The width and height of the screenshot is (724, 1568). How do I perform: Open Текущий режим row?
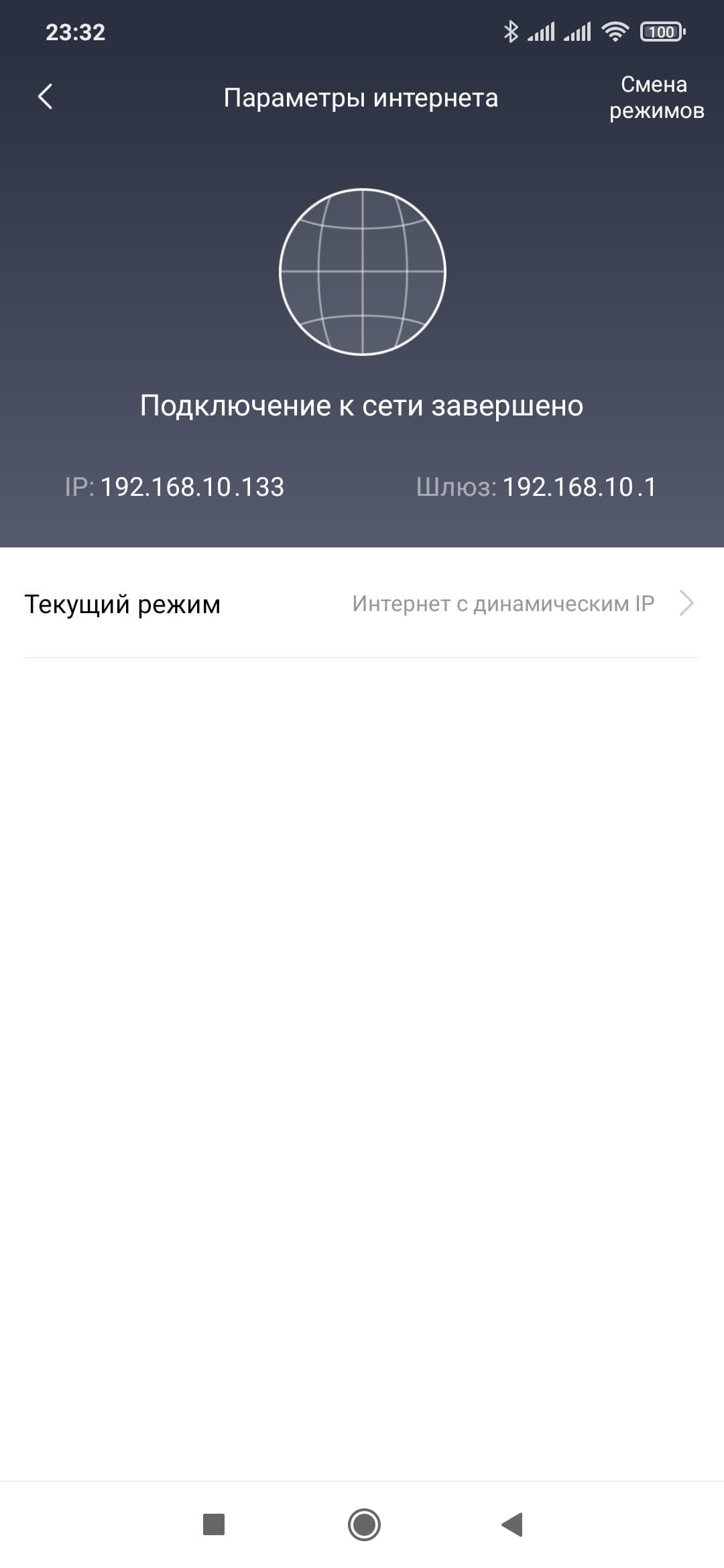[x=362, y=604]
